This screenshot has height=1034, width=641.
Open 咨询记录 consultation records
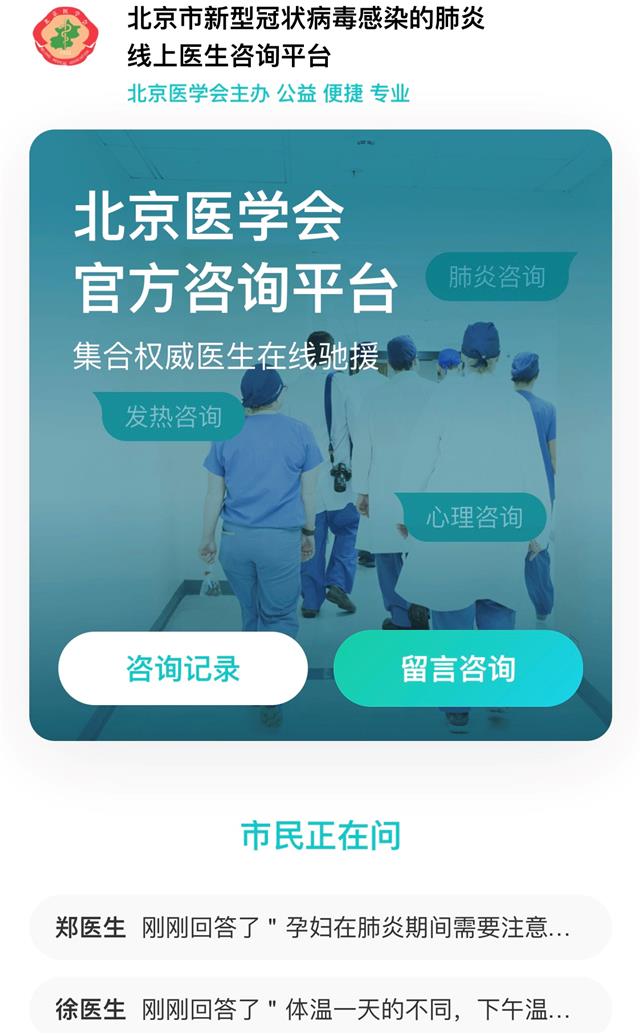[183, 668]
